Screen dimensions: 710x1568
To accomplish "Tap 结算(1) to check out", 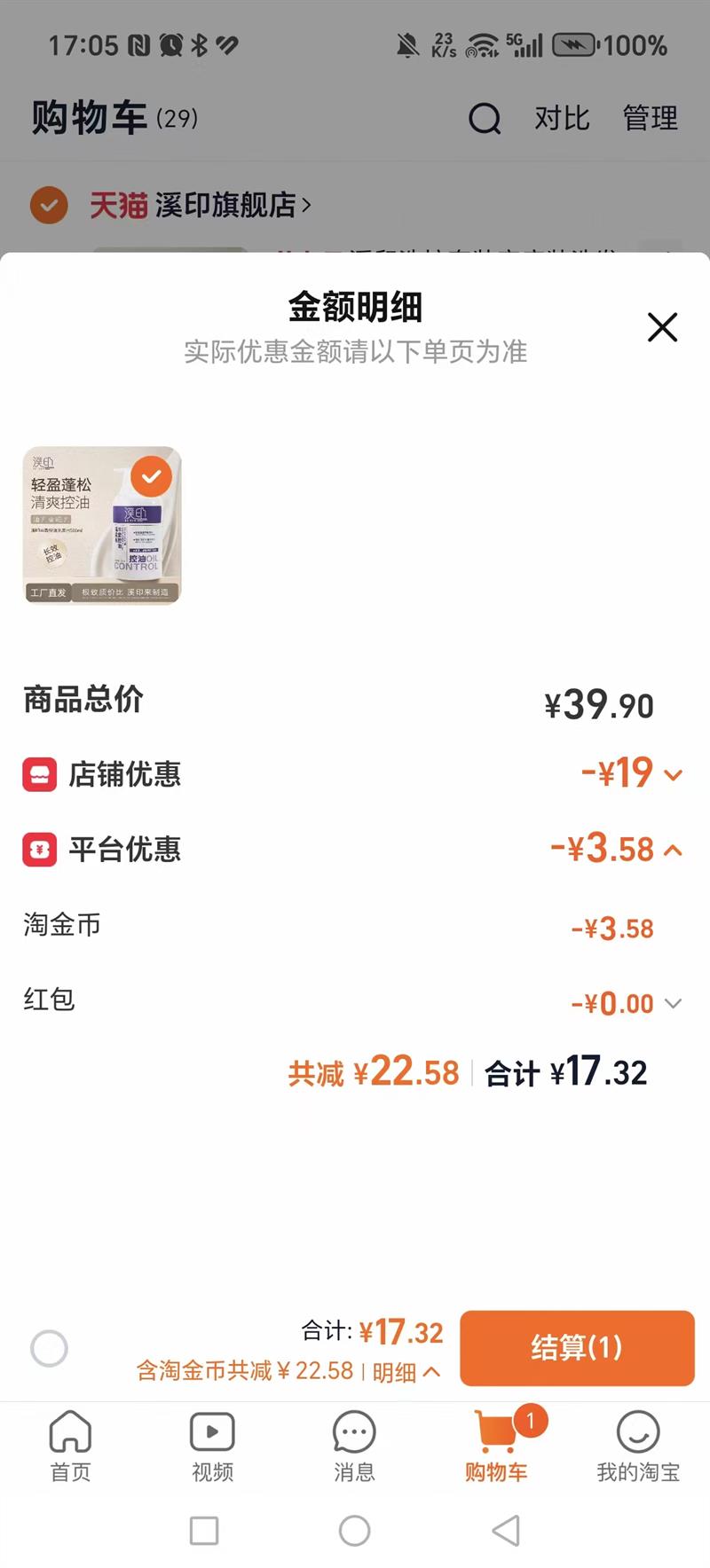I will 577,1347.
